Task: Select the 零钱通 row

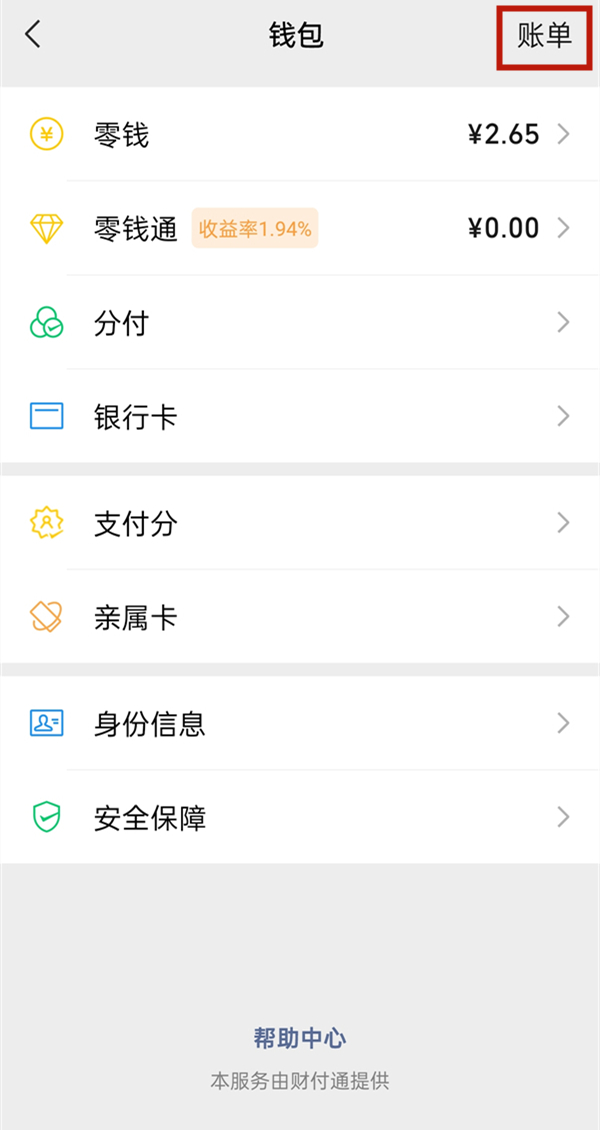Action: click(x=300, y=228)
